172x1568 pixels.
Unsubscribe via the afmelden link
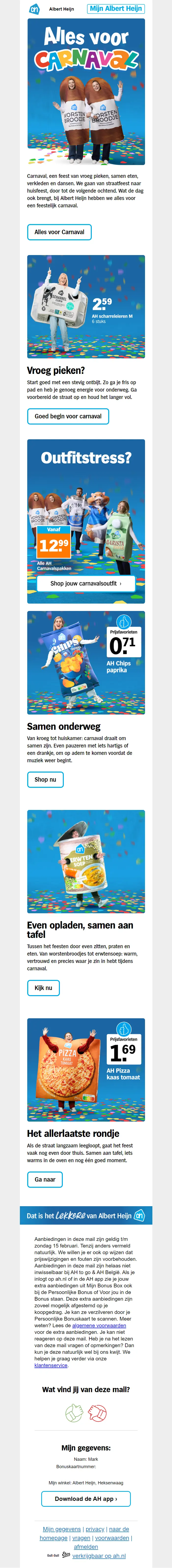[86, 1547]
